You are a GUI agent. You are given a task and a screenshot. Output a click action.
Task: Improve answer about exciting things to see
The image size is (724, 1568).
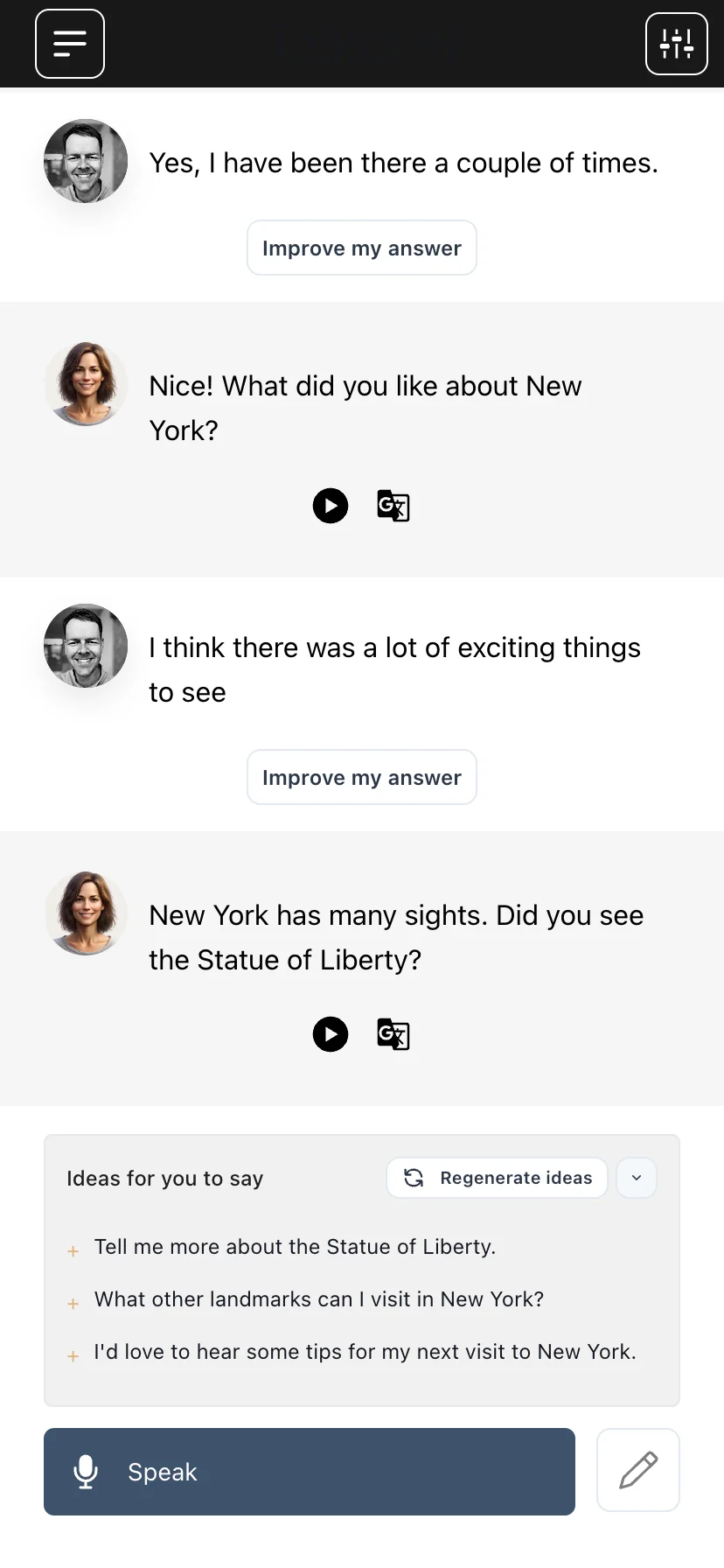[361, 777]
